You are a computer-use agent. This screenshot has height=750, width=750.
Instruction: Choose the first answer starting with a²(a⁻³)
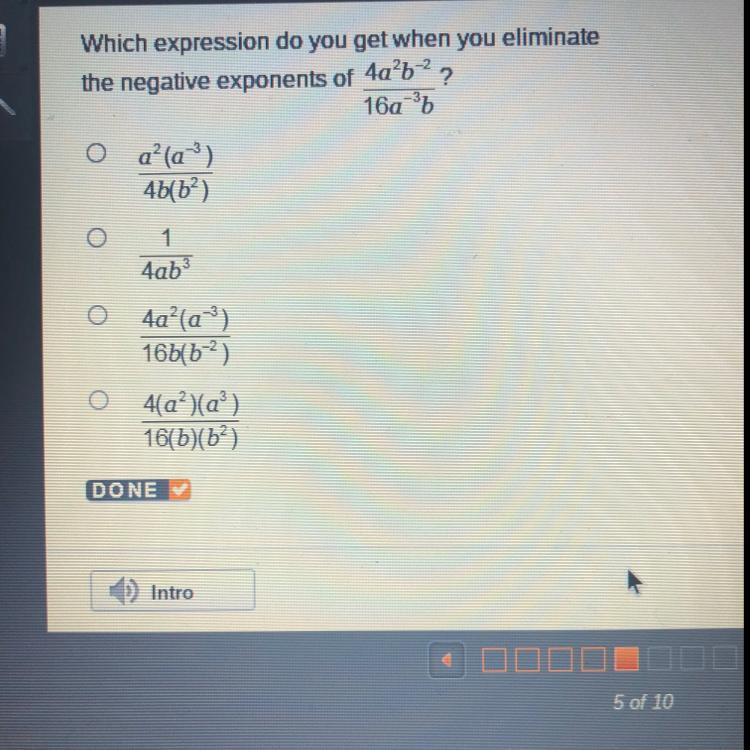96,154
